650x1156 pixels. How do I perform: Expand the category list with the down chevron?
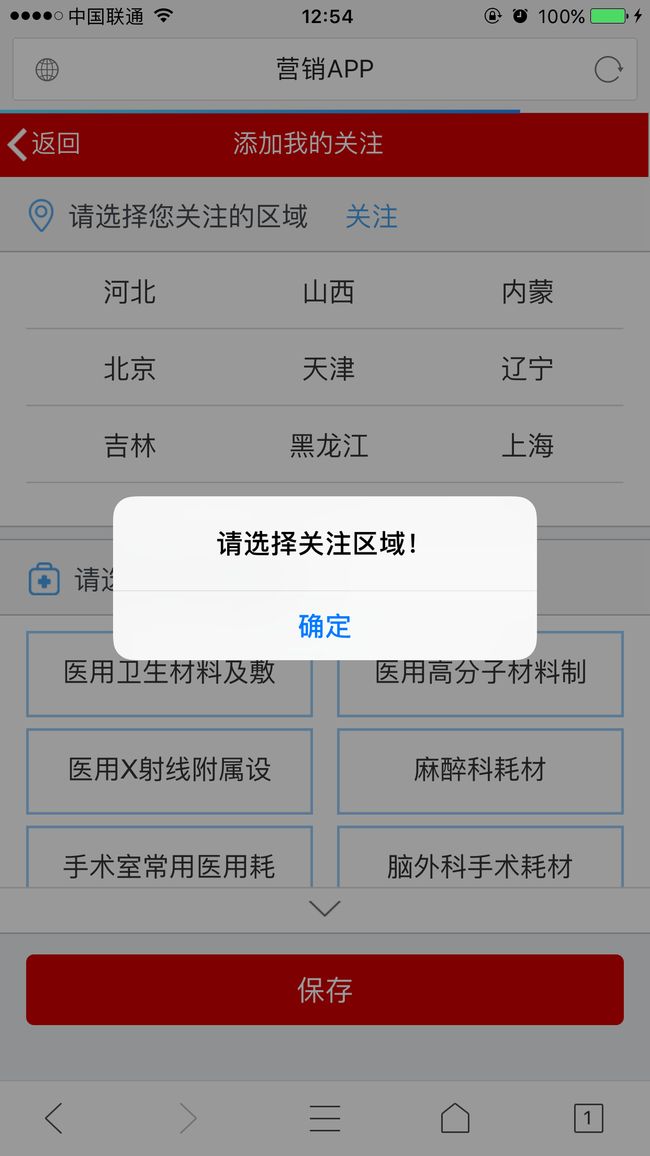coord(325,909)
